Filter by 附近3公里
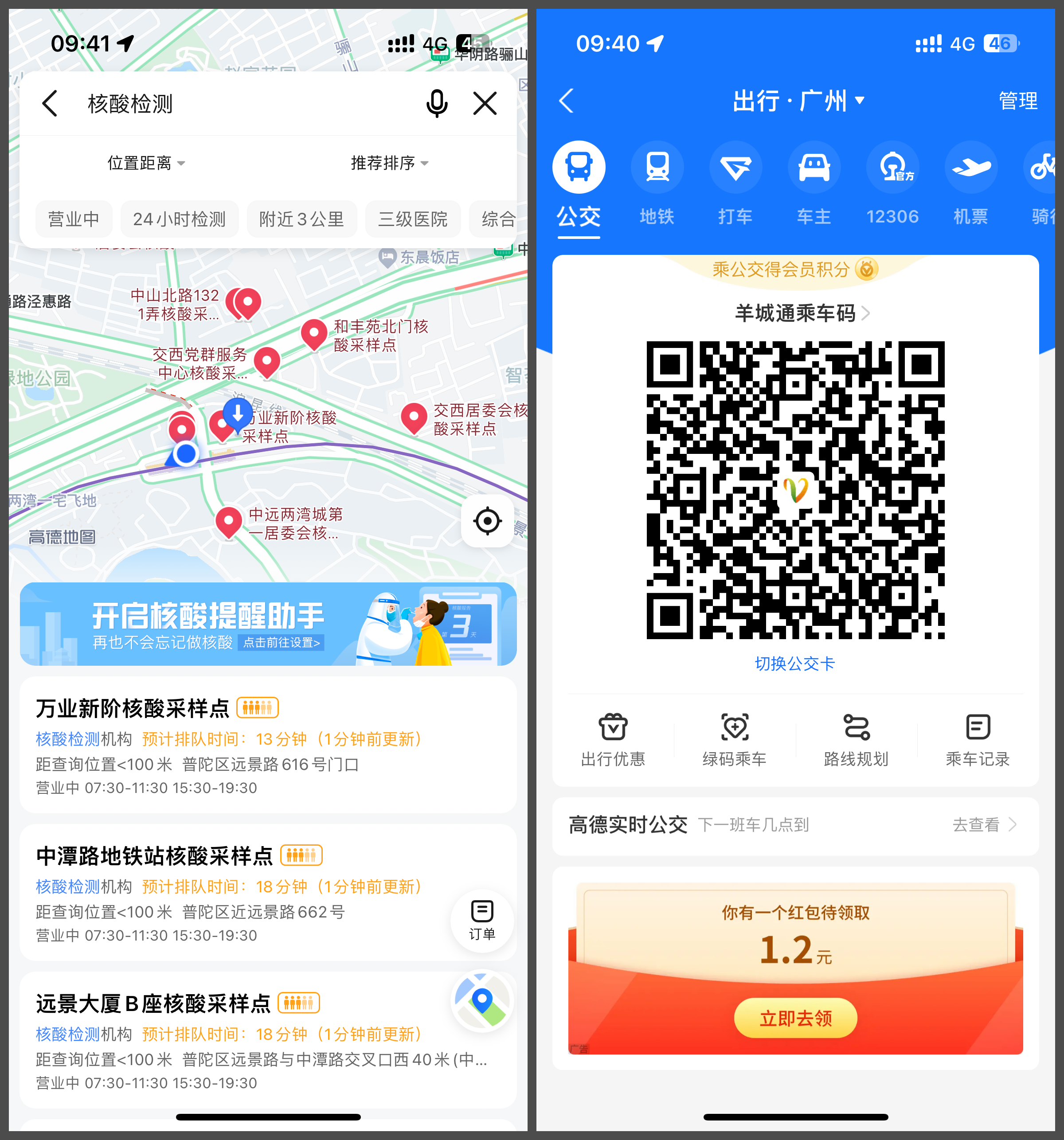The height and width of the screenshot is (1140, 1064). tap(301, 219)
